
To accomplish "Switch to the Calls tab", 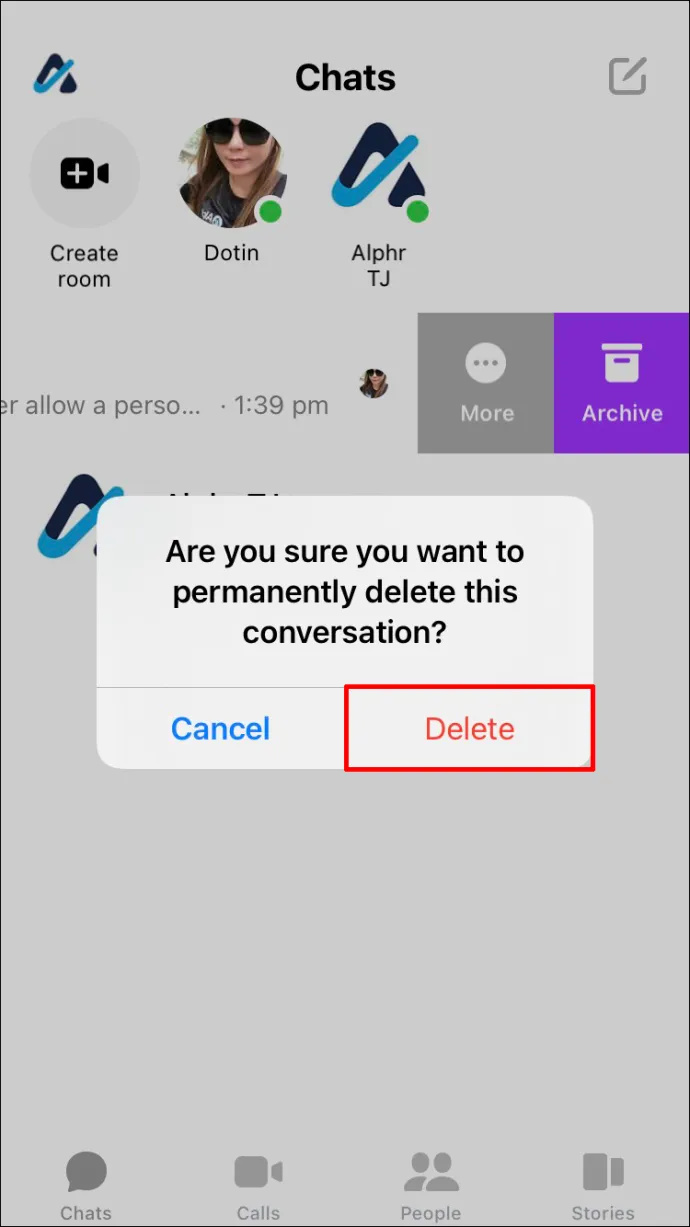I will pos(258,1187).
